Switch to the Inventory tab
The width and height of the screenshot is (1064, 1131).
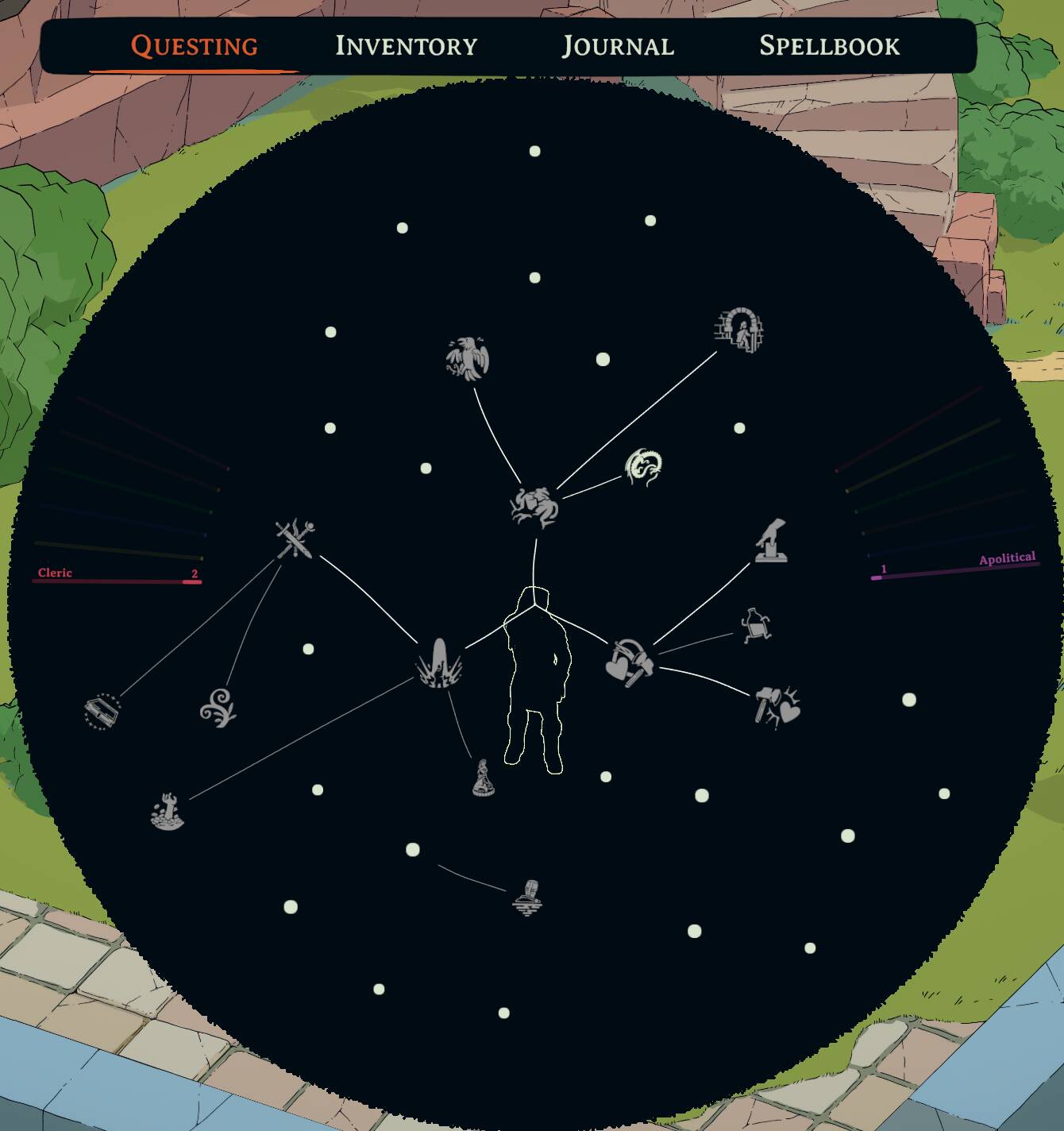point(406,45)
